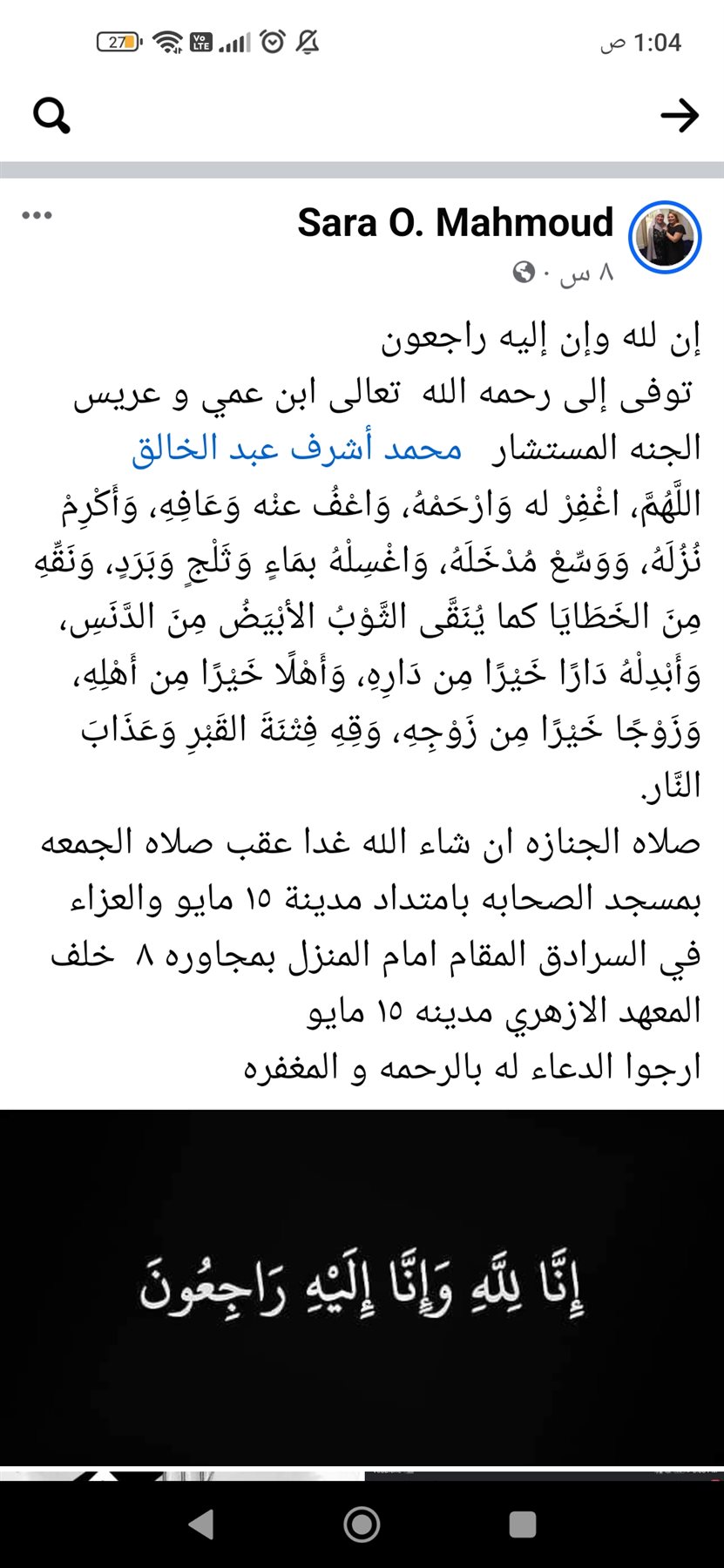Screen dimensions: 724x1568
Task: Tap the system back button
Action: click(201, 1524)
